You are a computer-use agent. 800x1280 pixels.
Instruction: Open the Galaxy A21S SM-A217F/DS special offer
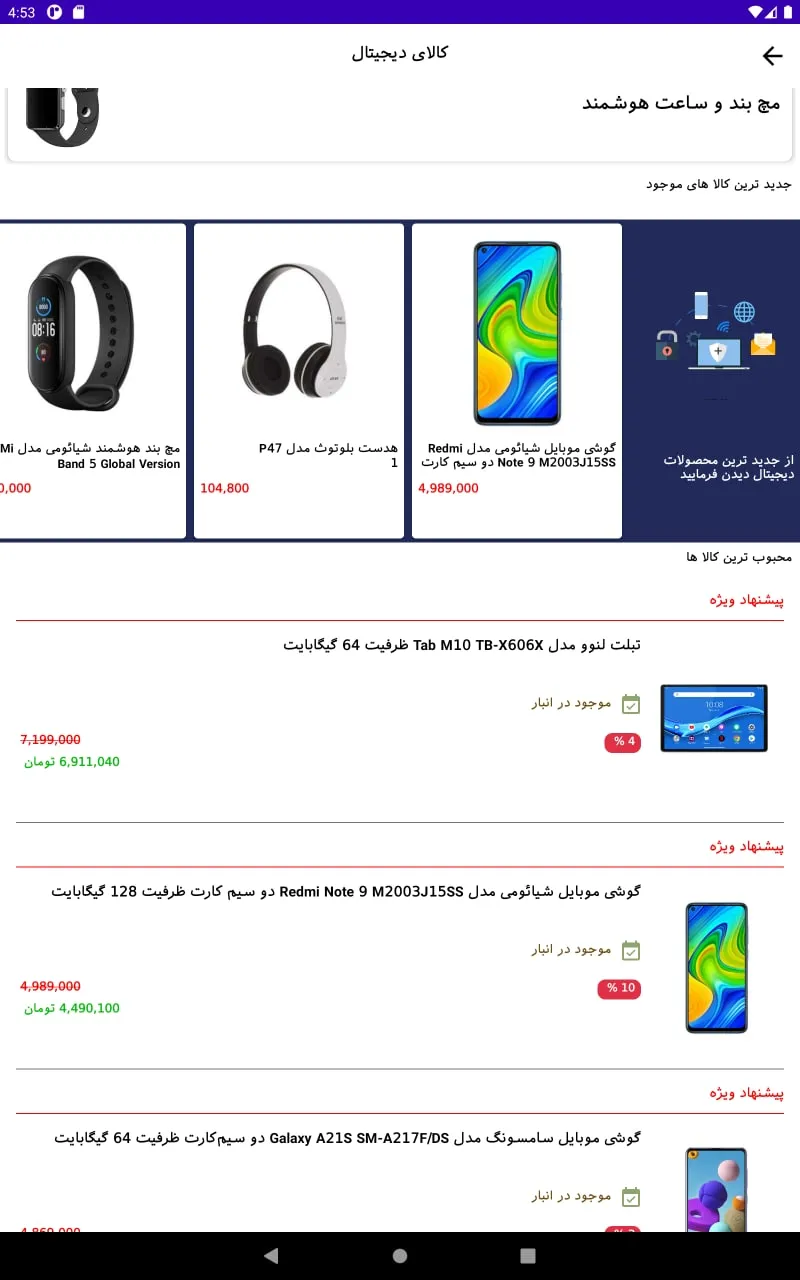(400, 1180)
